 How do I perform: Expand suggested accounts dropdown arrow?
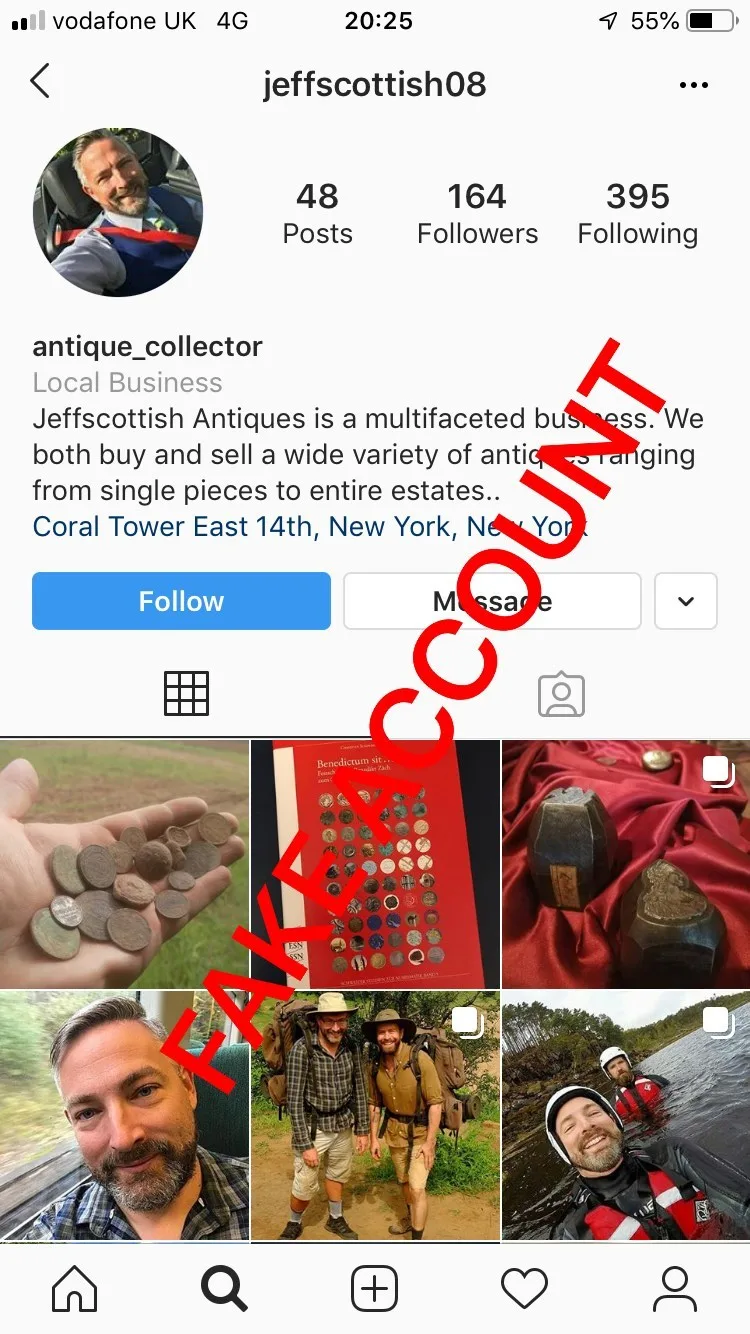(x=686, y=601)
